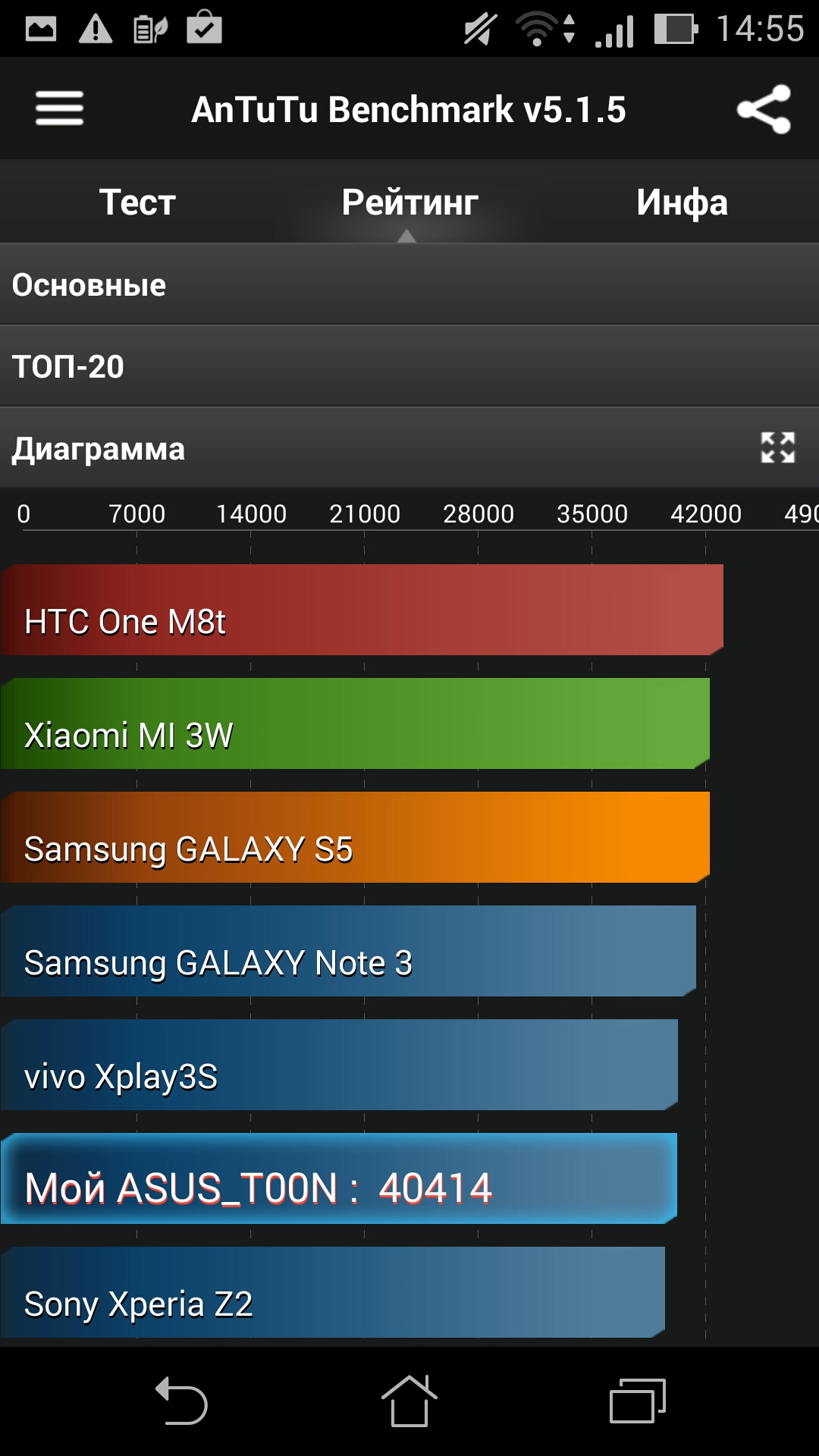Share the benchmark result
This screenshot has height=1456, width=819.
click(x=764, y=109)
